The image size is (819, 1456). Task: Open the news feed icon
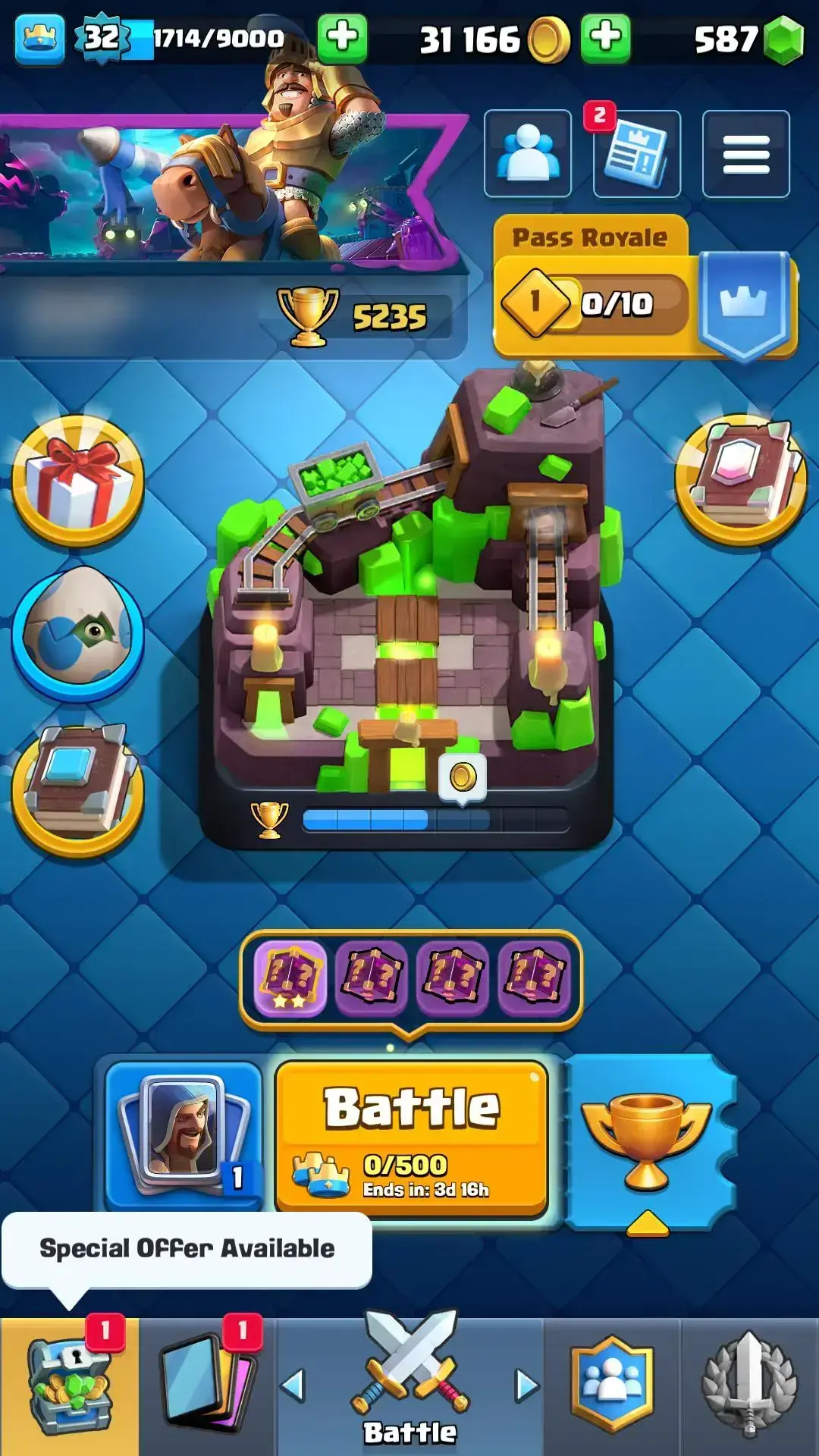tap(637, 154)
